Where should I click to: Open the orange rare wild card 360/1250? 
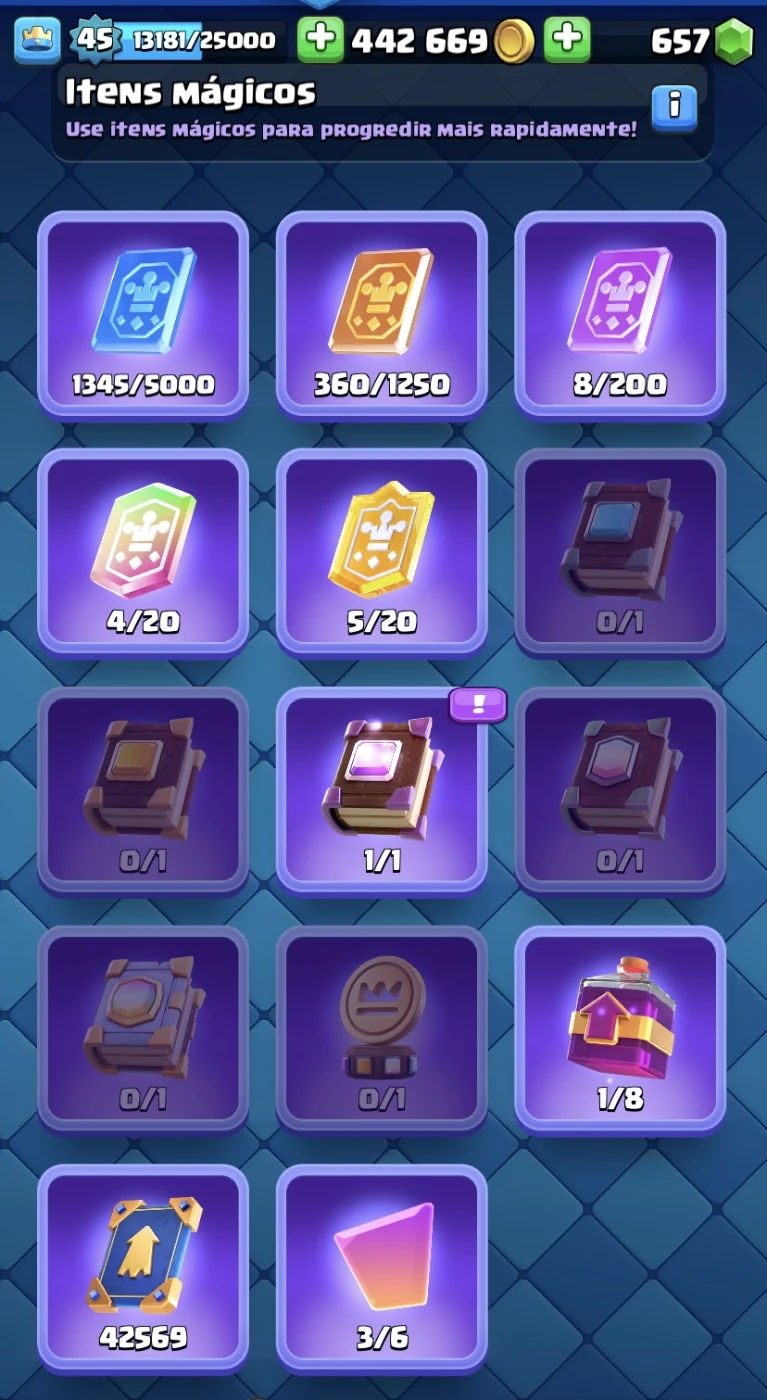tap(381, 314)
